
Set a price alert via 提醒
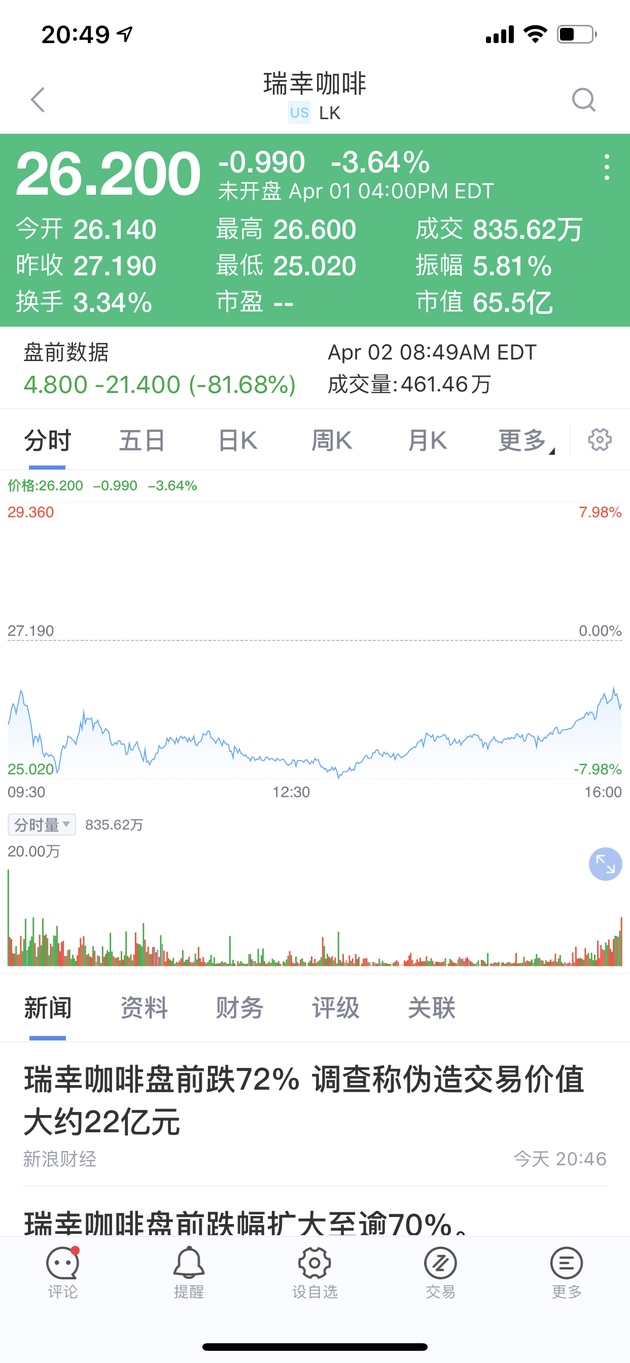(189, 1272)
